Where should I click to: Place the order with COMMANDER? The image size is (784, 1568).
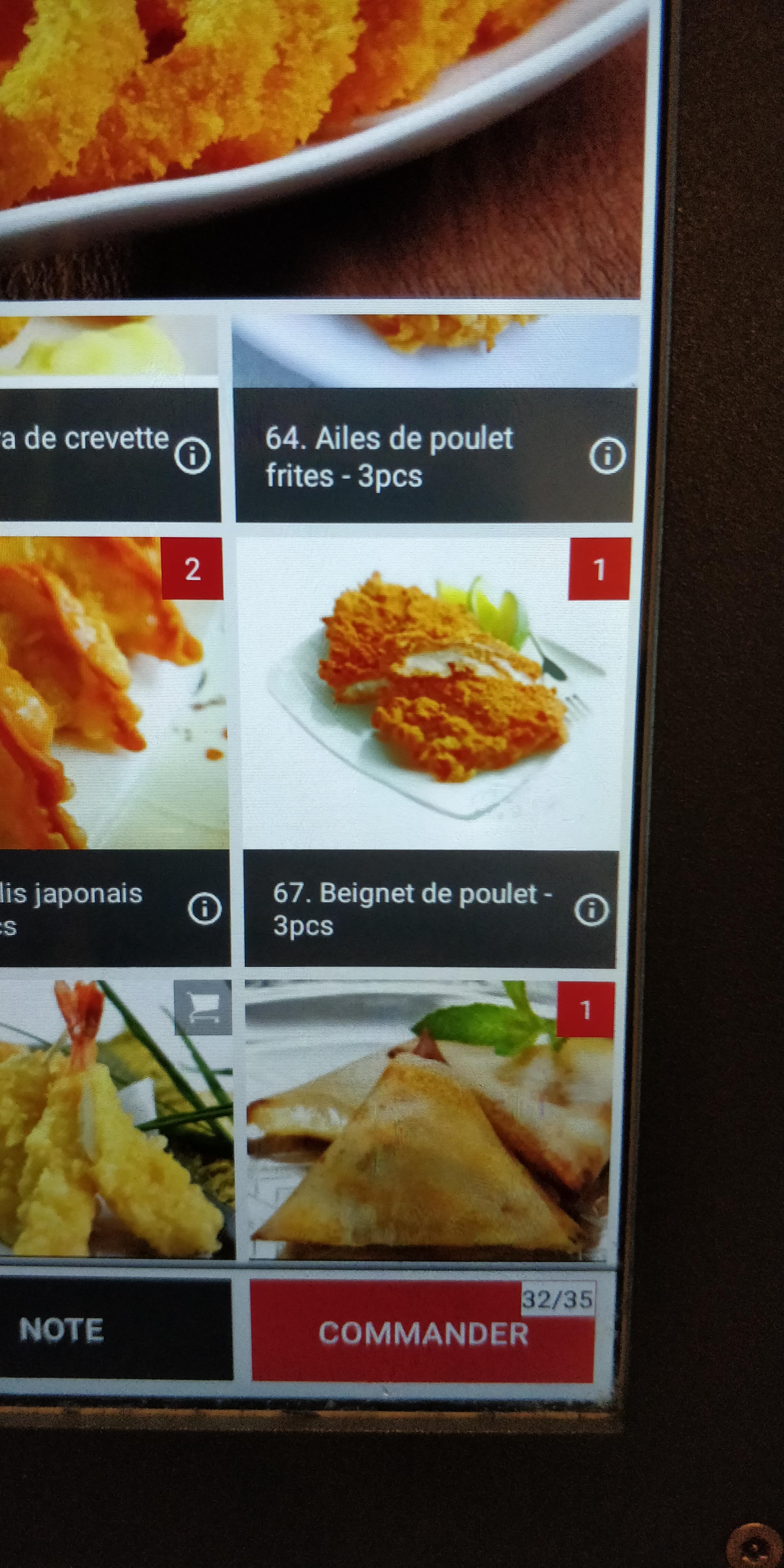click(422, 1333)
